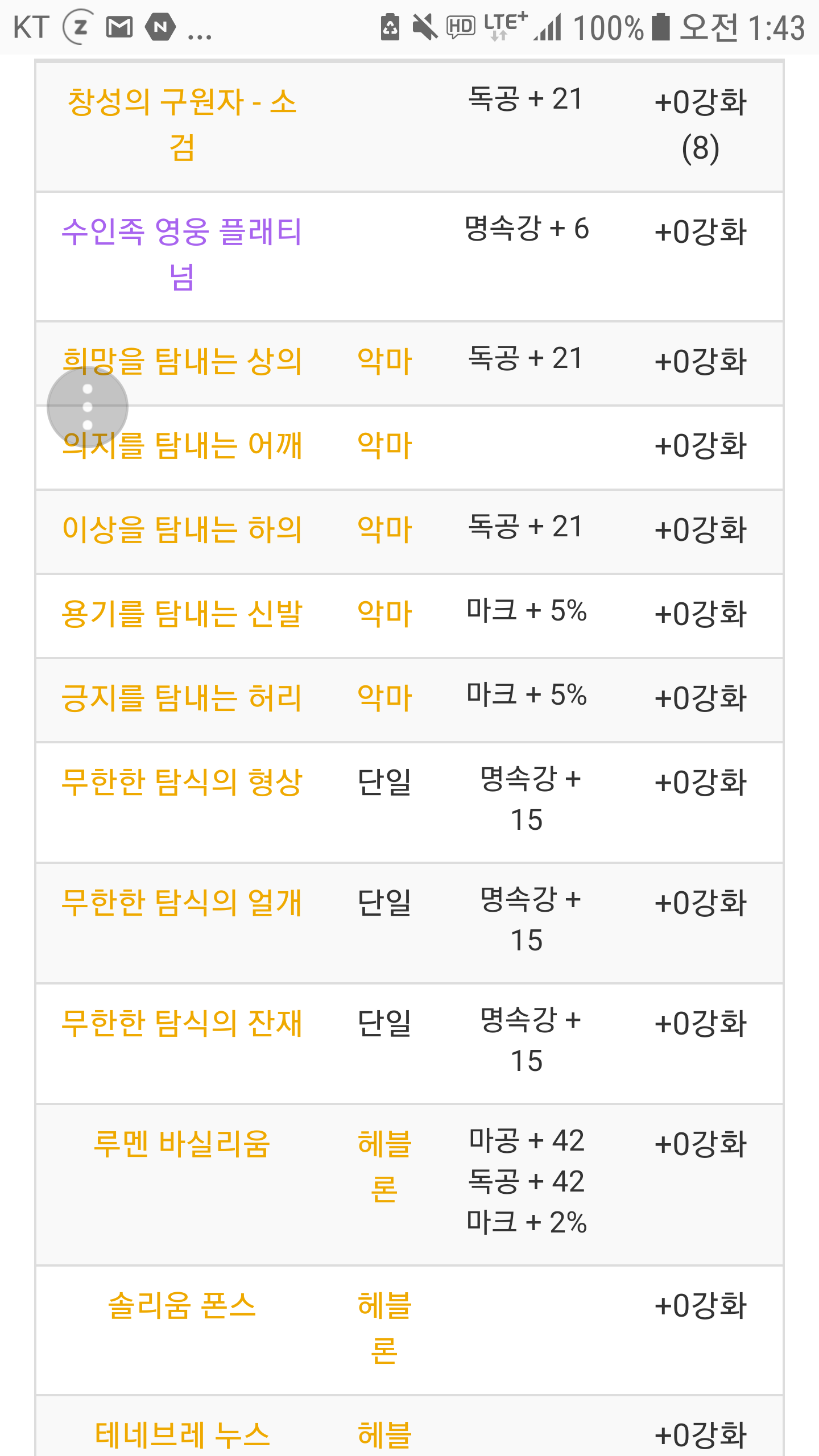Open the 악마 set link beside 용기를 탐내는 신발
The image size is (819, 1456).
(384, 613)
